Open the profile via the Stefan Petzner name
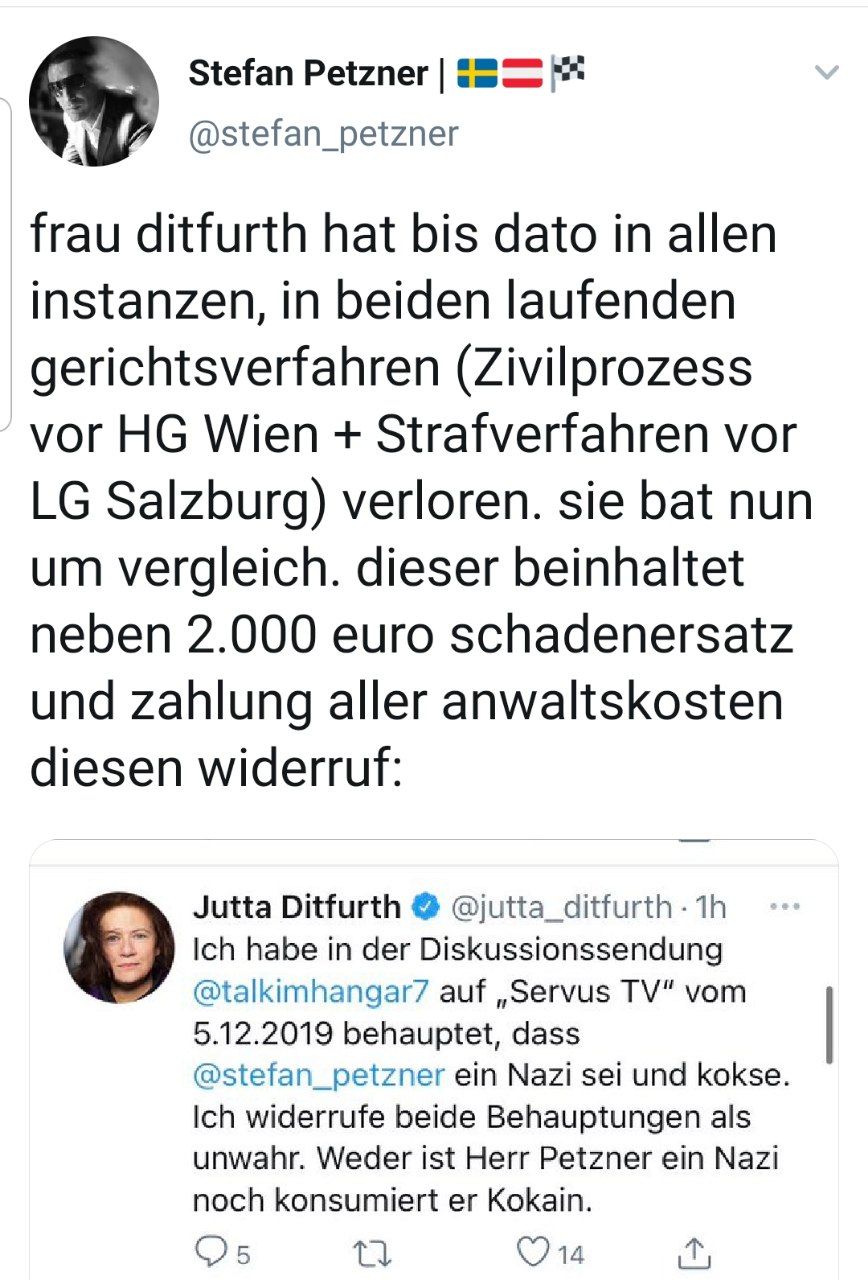The height and width of the screenshot is (1280, 868). pyautogui.click(x=308, y=73)
